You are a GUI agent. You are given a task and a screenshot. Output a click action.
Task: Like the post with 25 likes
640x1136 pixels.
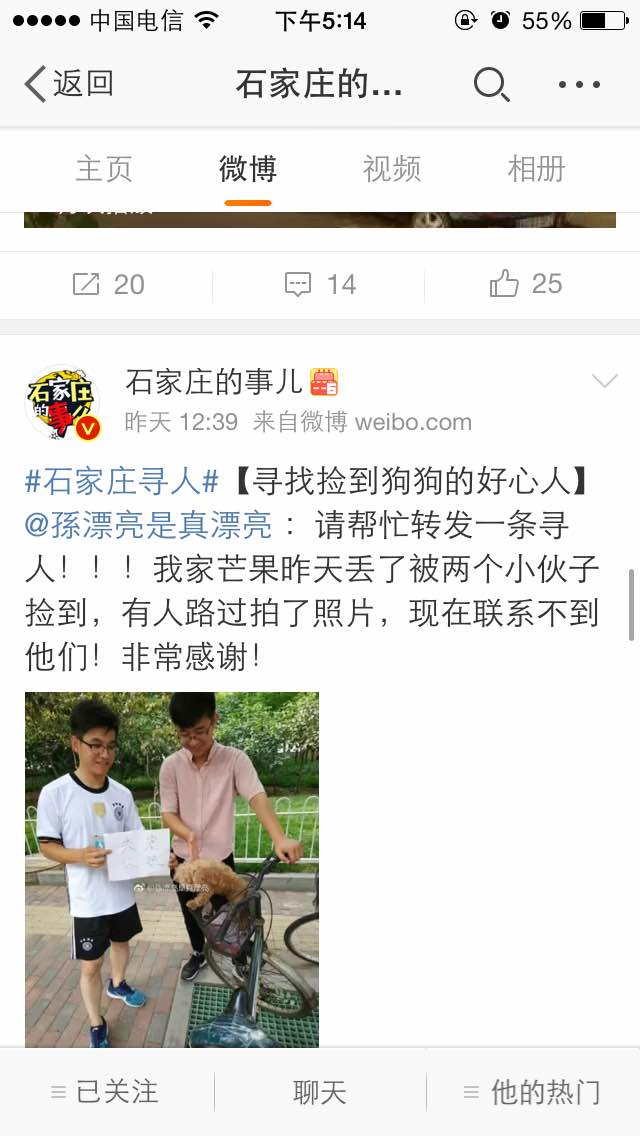click(526, 285)
